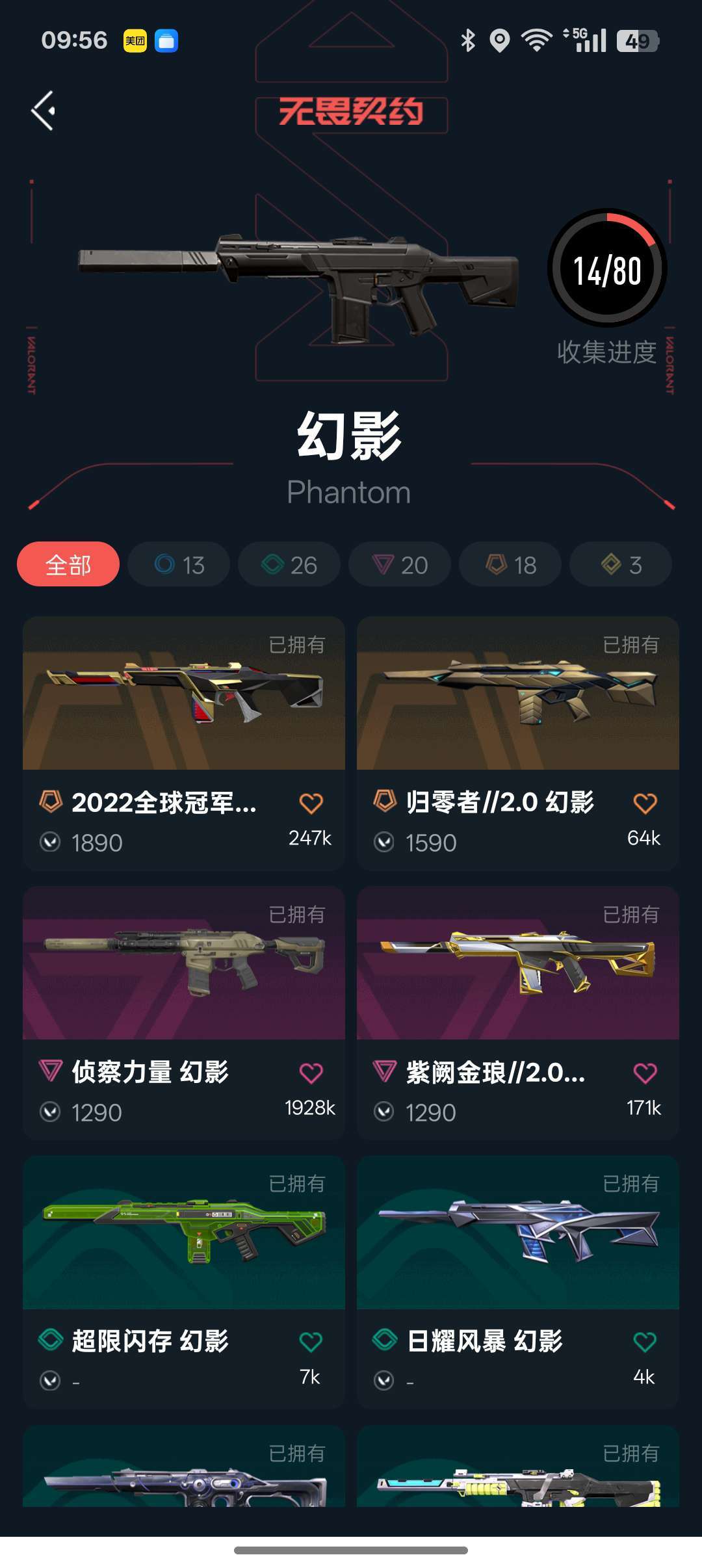The image size is (702, 1568).
Task: Click the teal rarity filter showing 26
Action: 289,564
